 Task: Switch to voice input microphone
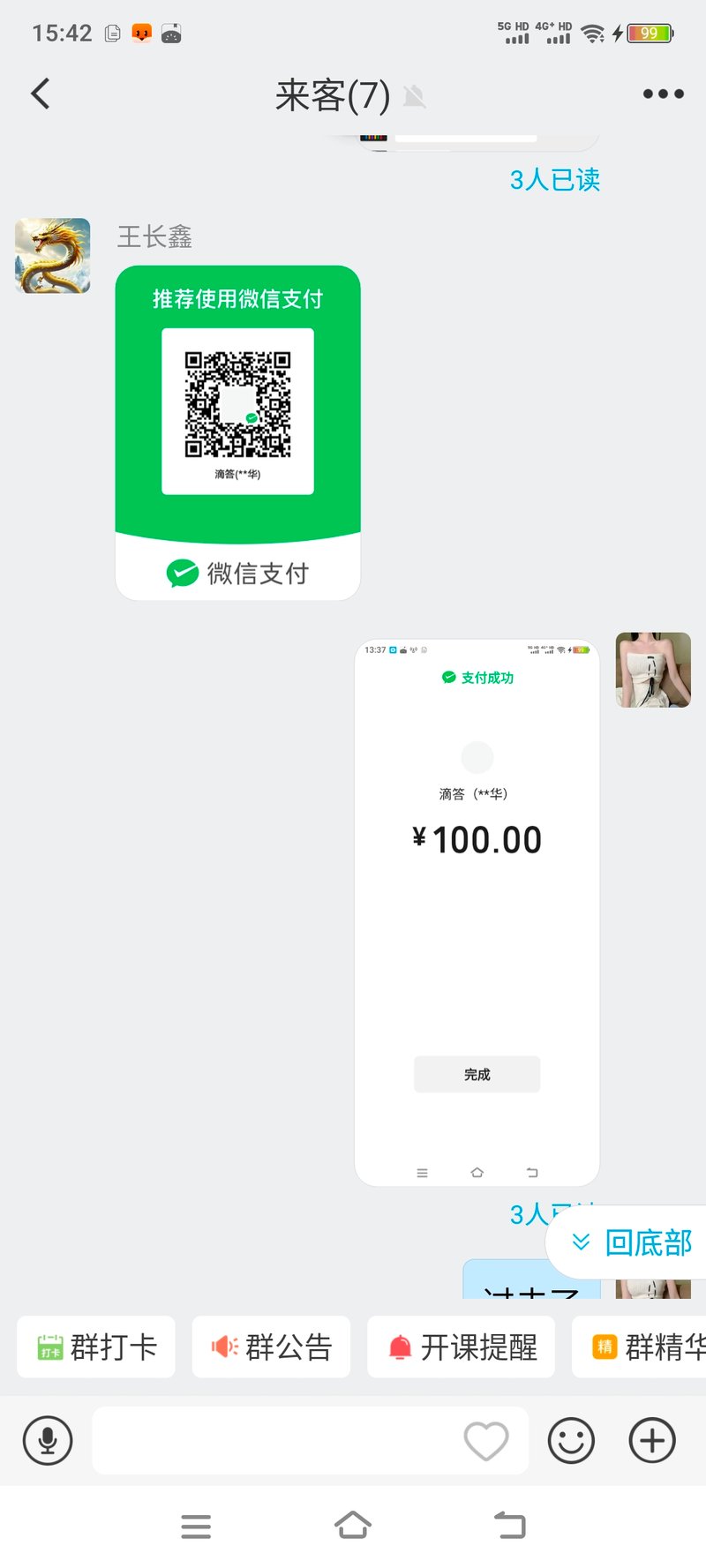(x=48, y=1441)
